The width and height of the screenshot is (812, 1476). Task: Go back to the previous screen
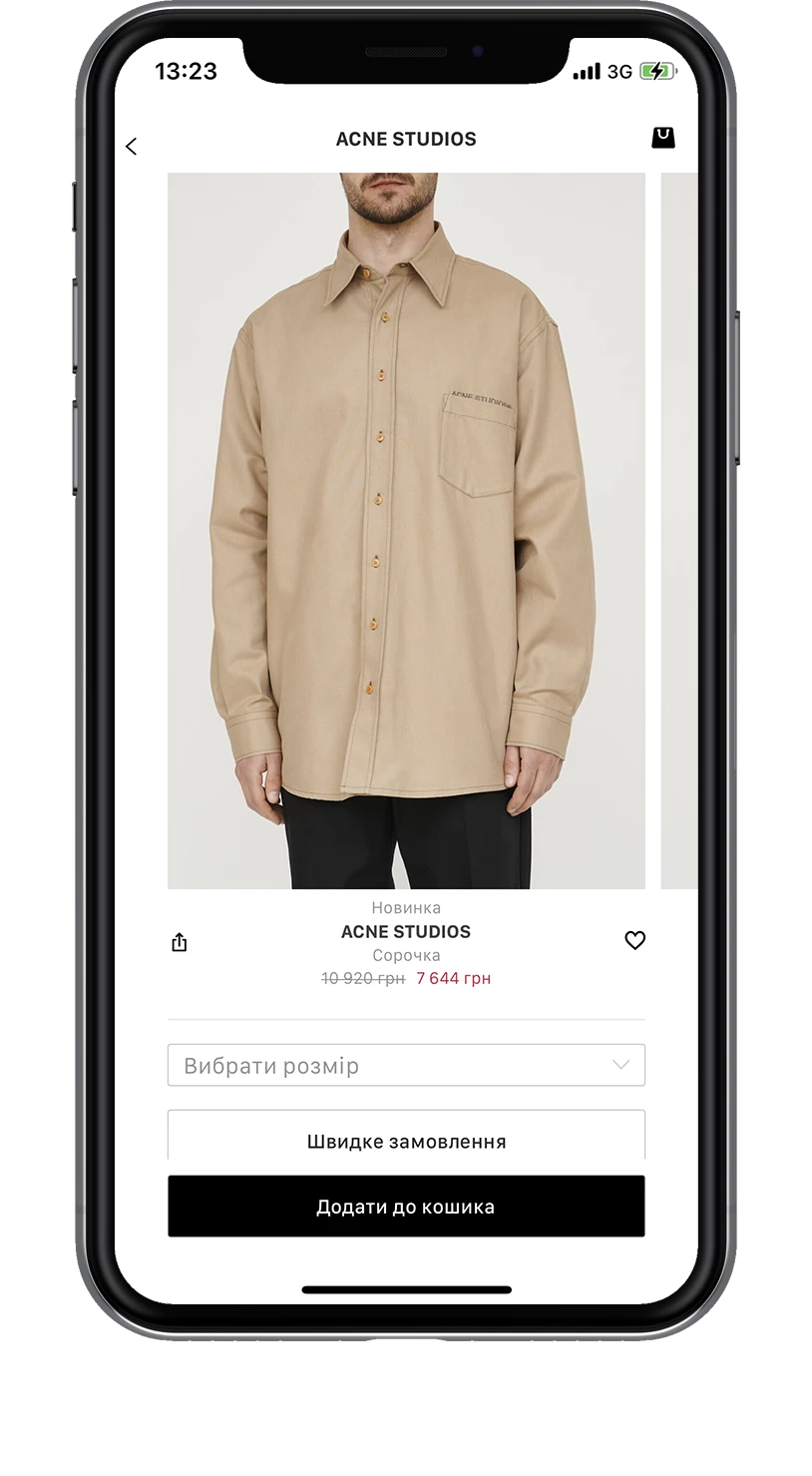click(131, 147)
